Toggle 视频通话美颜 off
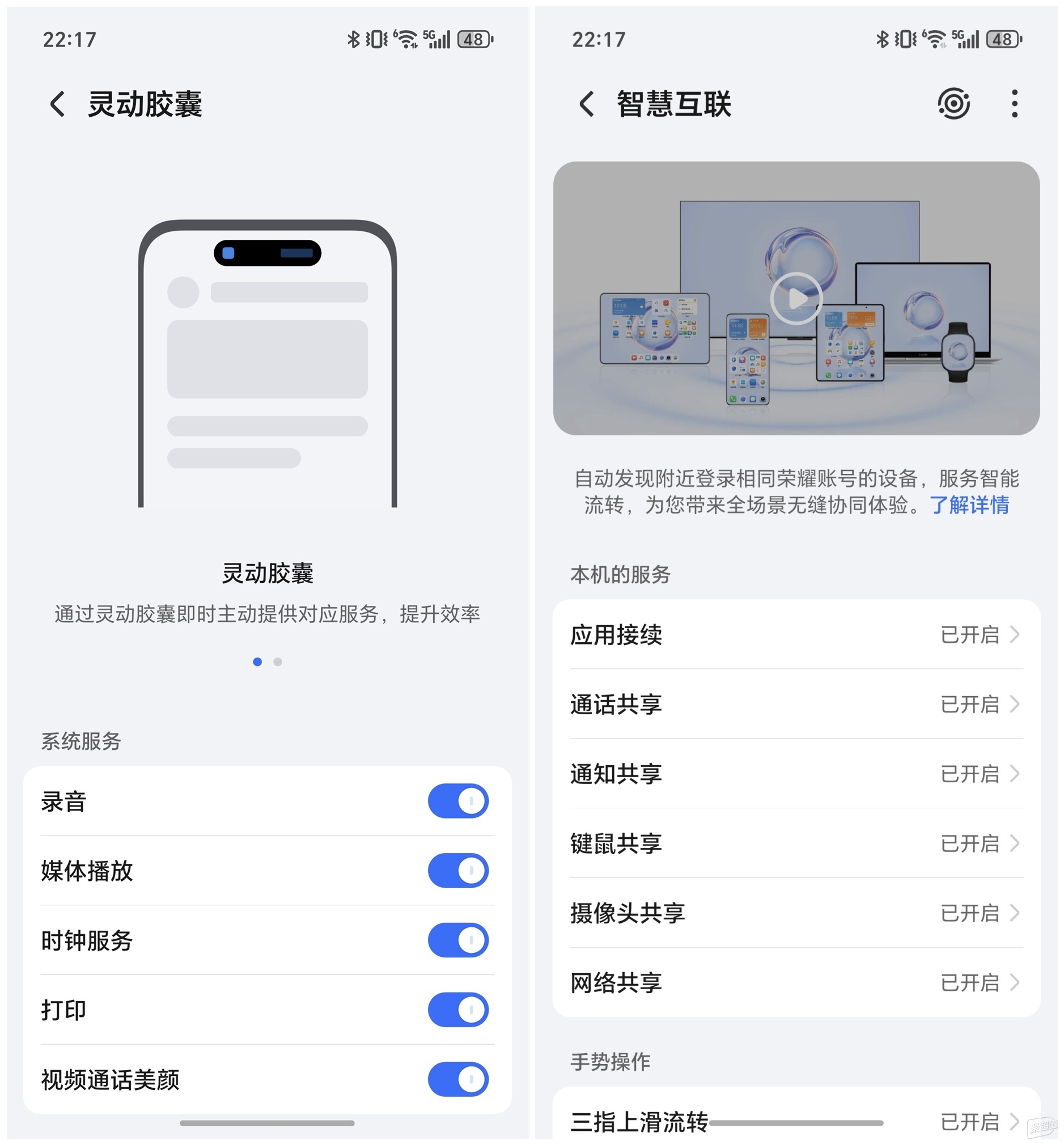Image resolution: width=1064 pixels, height=1145 pixels. pyautogui.click(x=457, y=1079)
